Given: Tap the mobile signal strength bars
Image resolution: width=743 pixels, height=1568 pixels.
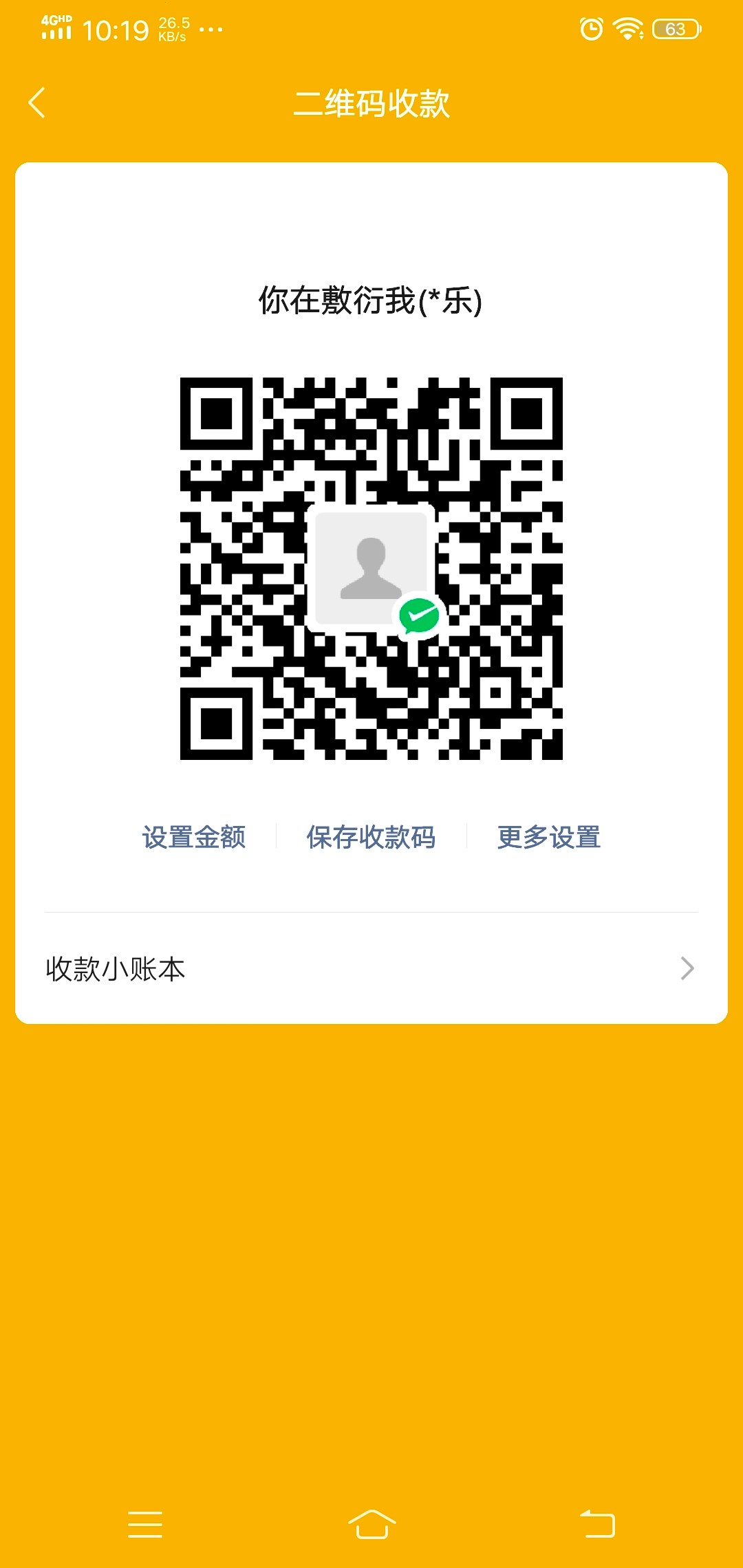Looking at the screenshot, I should 54,33.
